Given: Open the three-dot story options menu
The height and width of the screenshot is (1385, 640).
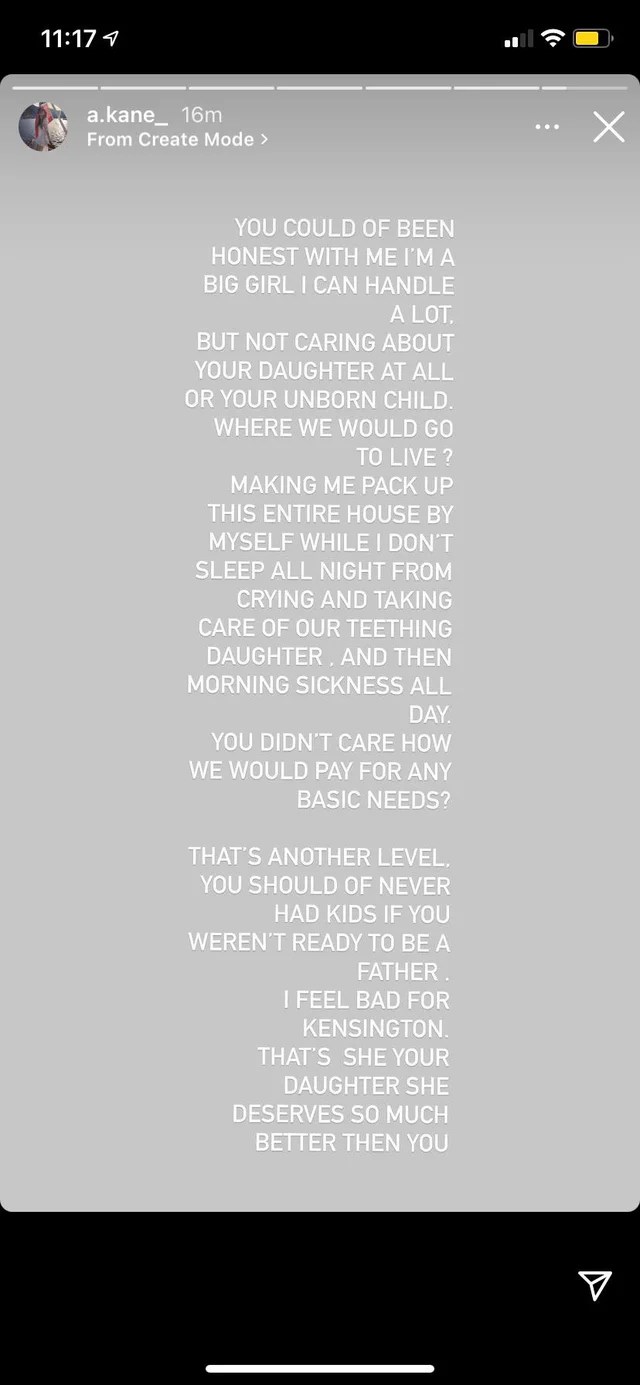Looking at the screenshot, I should (x=547, y=127).
